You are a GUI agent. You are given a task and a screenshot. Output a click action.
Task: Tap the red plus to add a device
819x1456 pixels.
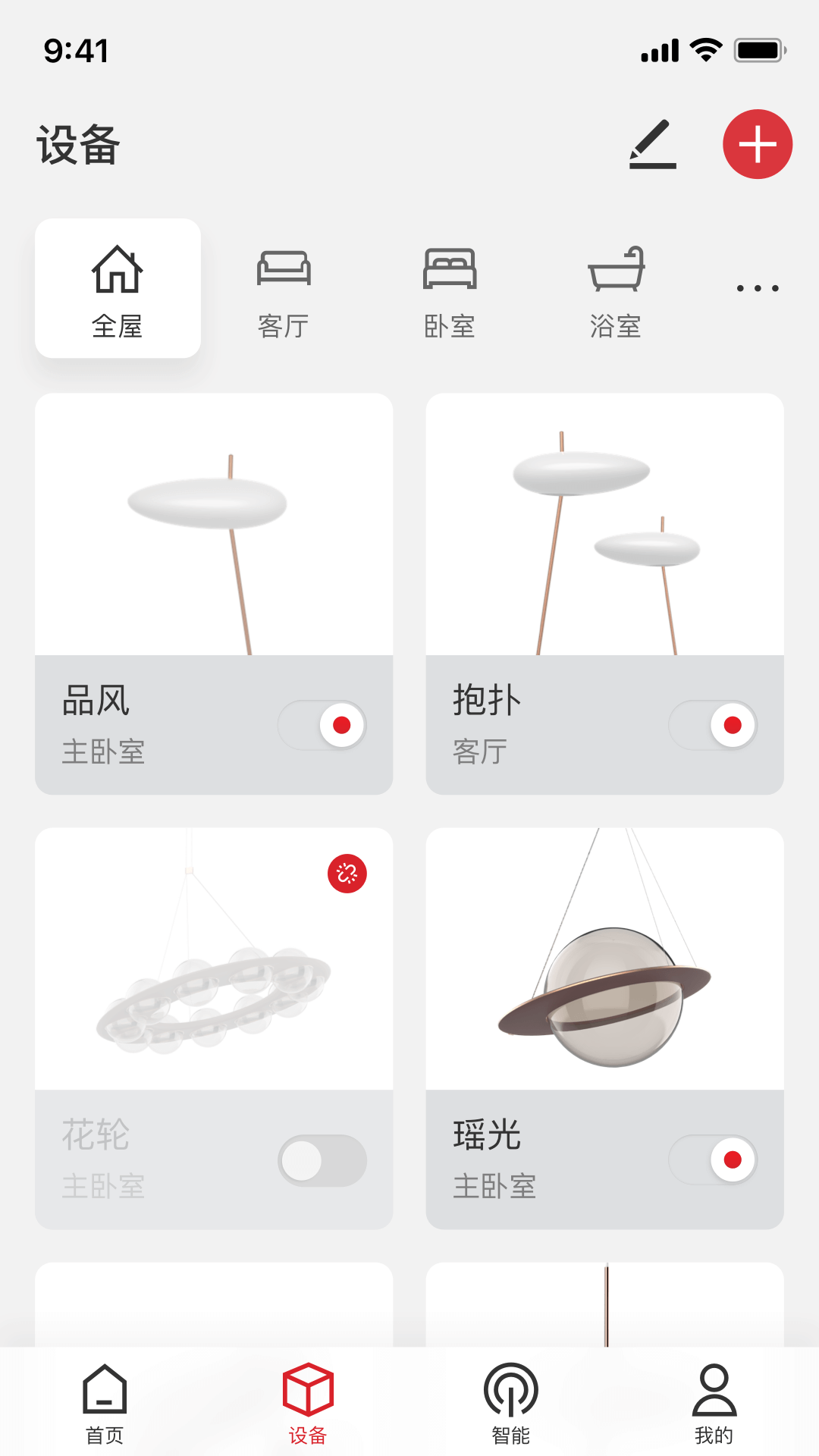(x=758, y=144)
